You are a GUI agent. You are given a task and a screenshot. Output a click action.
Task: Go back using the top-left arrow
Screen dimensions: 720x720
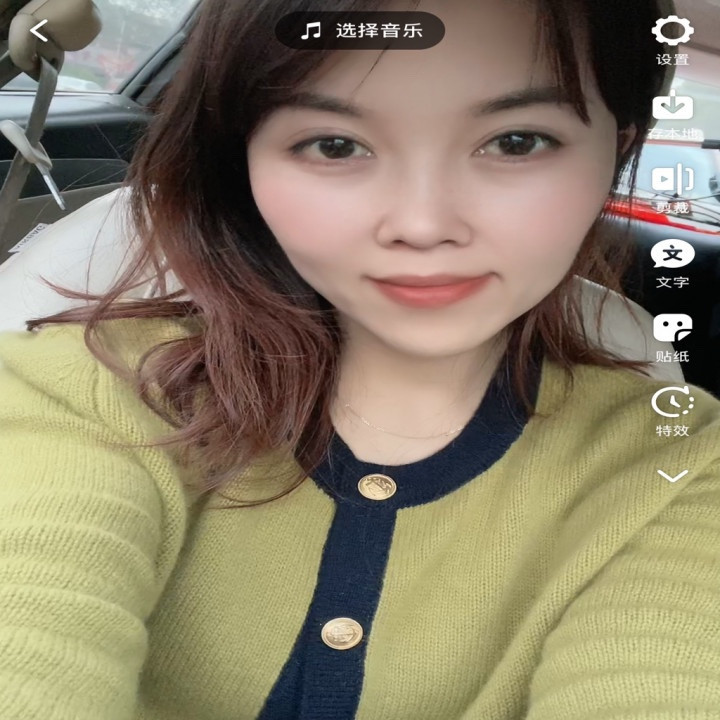click(x=39, y=31)
